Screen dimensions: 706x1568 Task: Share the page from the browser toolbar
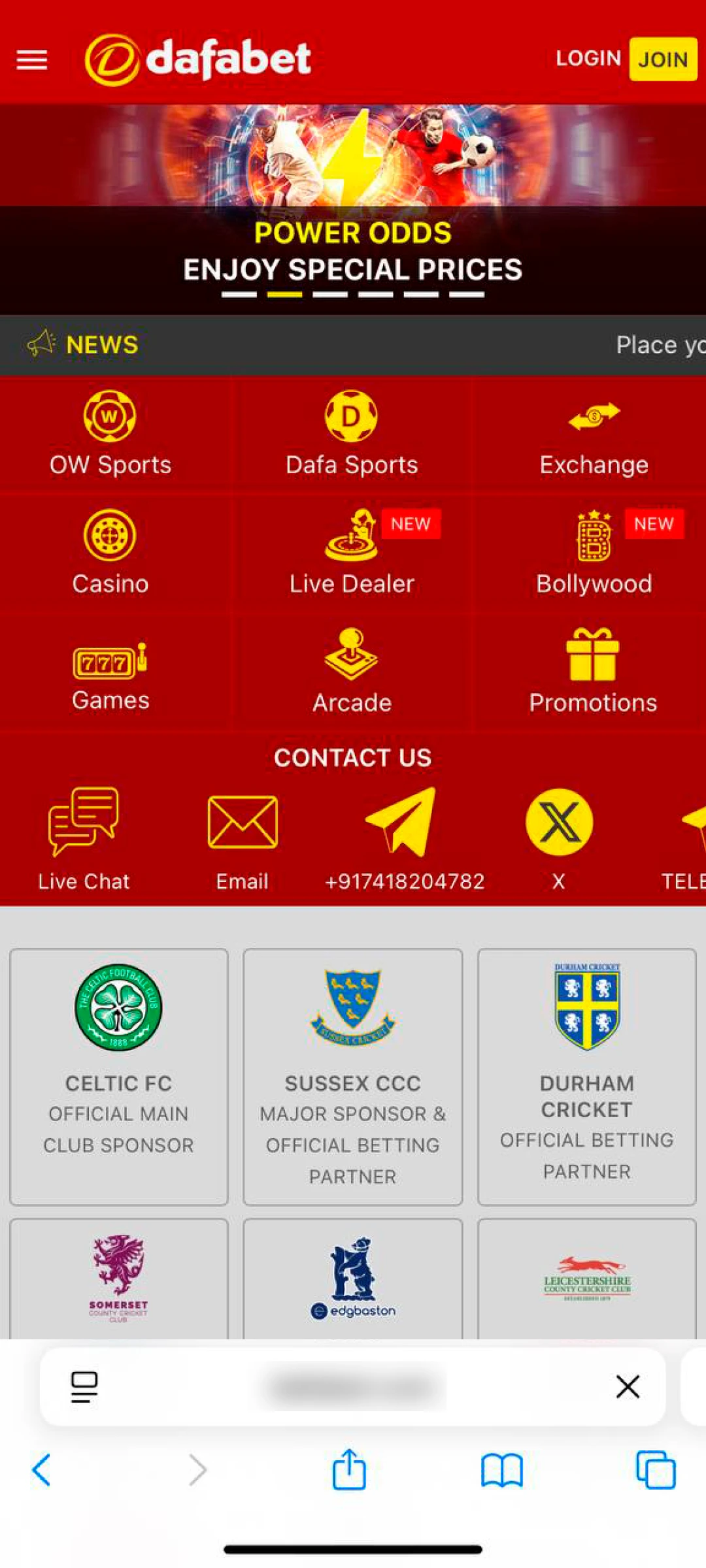(349, 1470)
